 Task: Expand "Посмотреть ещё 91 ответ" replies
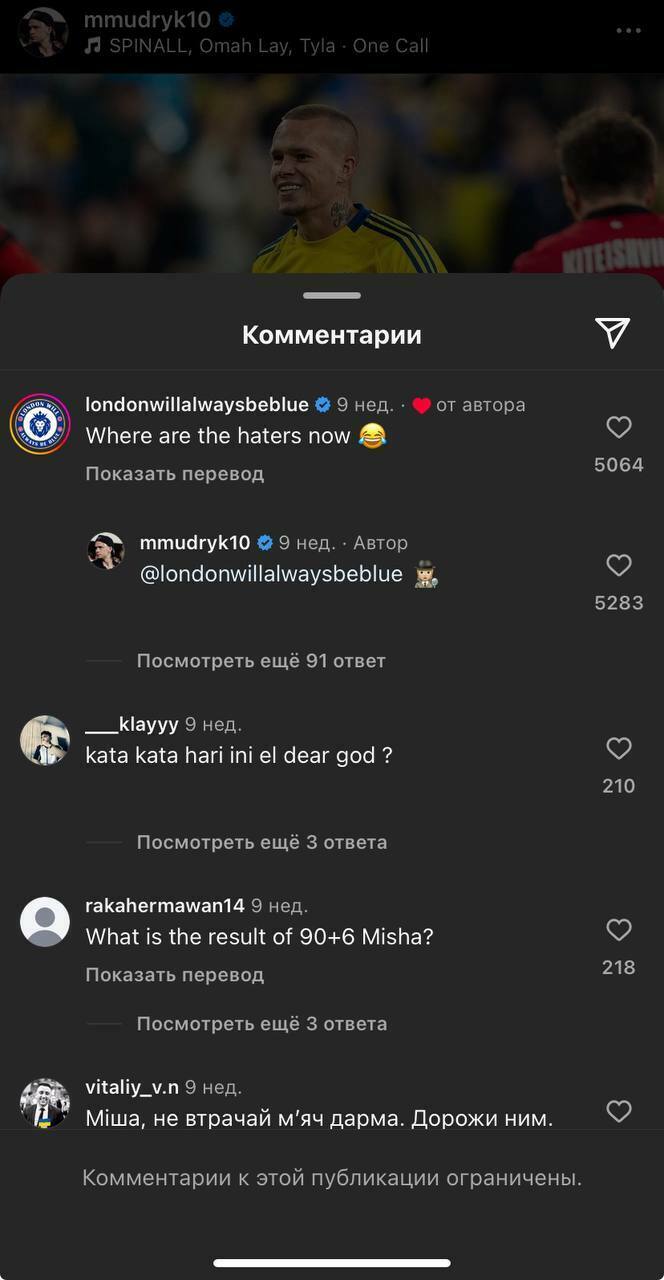tap(260, 661)
